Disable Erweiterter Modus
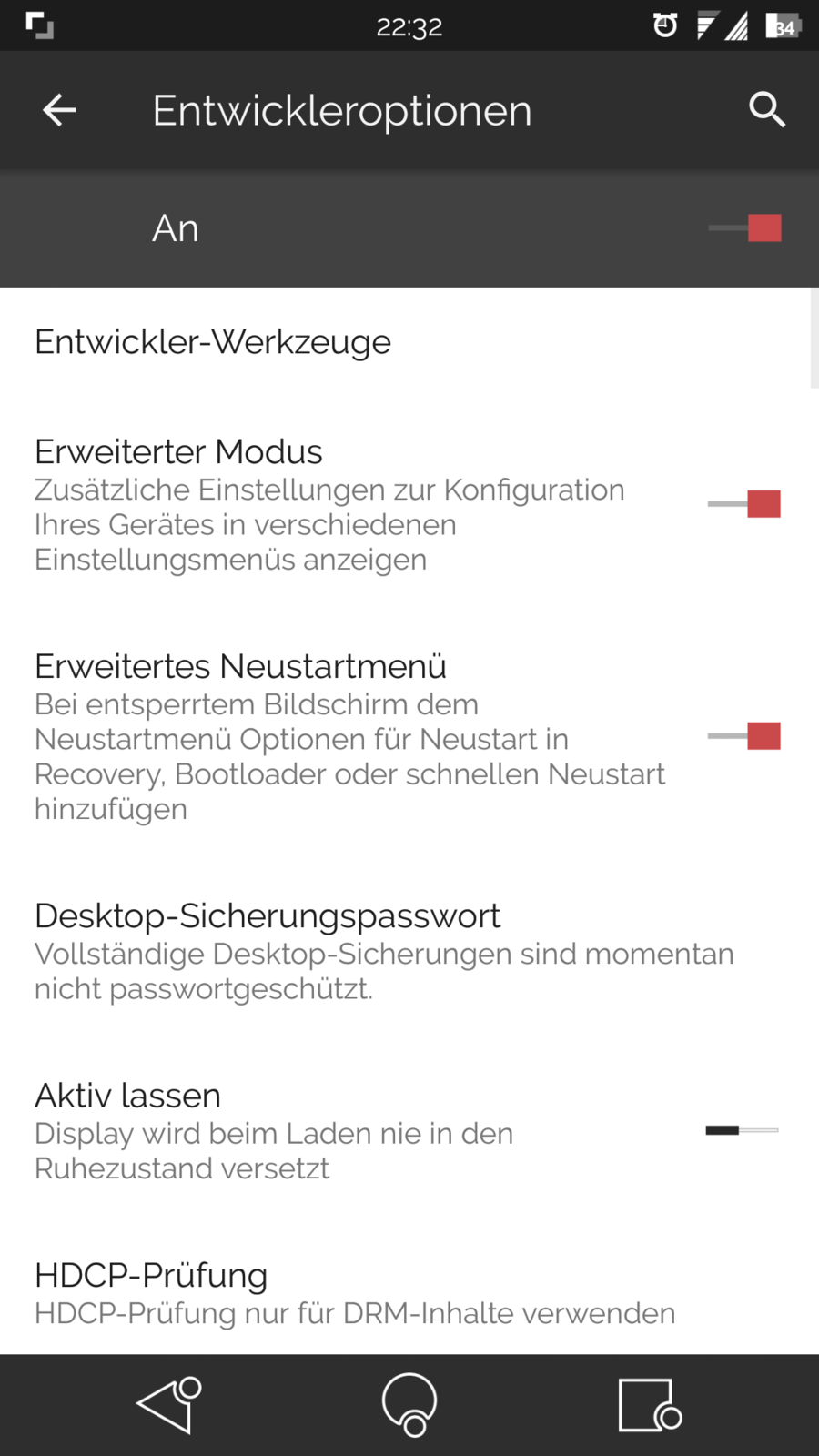Image resolution: width=819 pixels, height=1456 pixels. pos(744,503)
